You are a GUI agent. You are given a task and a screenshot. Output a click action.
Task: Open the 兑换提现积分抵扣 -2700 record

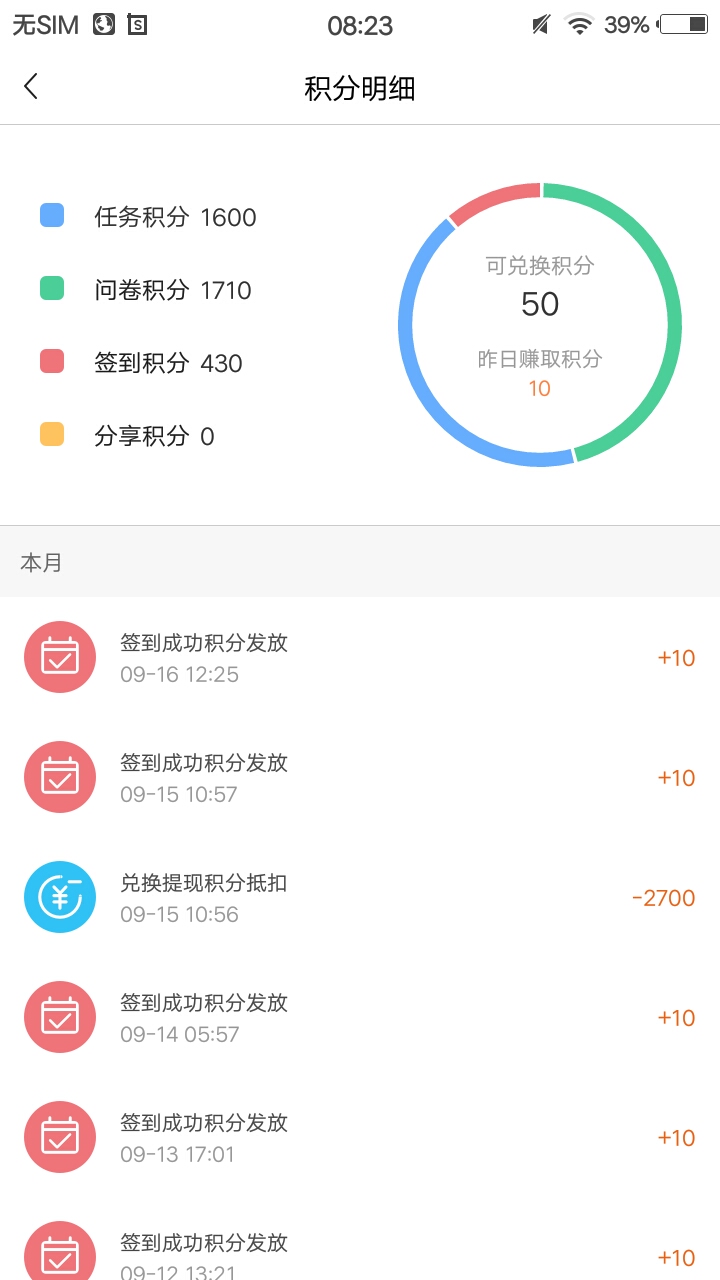pos(360,897)
